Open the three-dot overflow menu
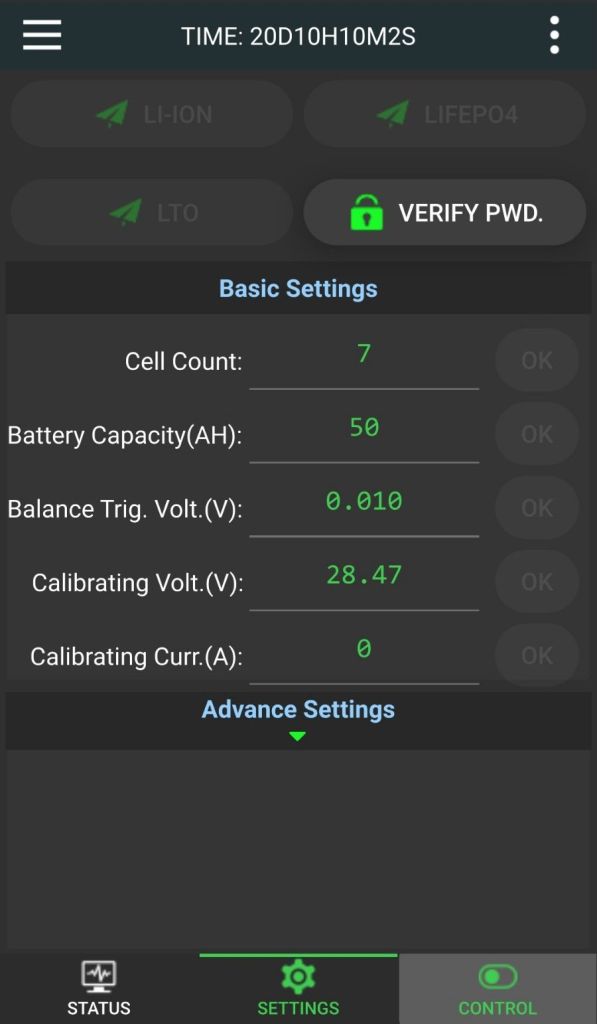Image resolution: width=597 pixels, height=1024 pixels. click(554, 35)
